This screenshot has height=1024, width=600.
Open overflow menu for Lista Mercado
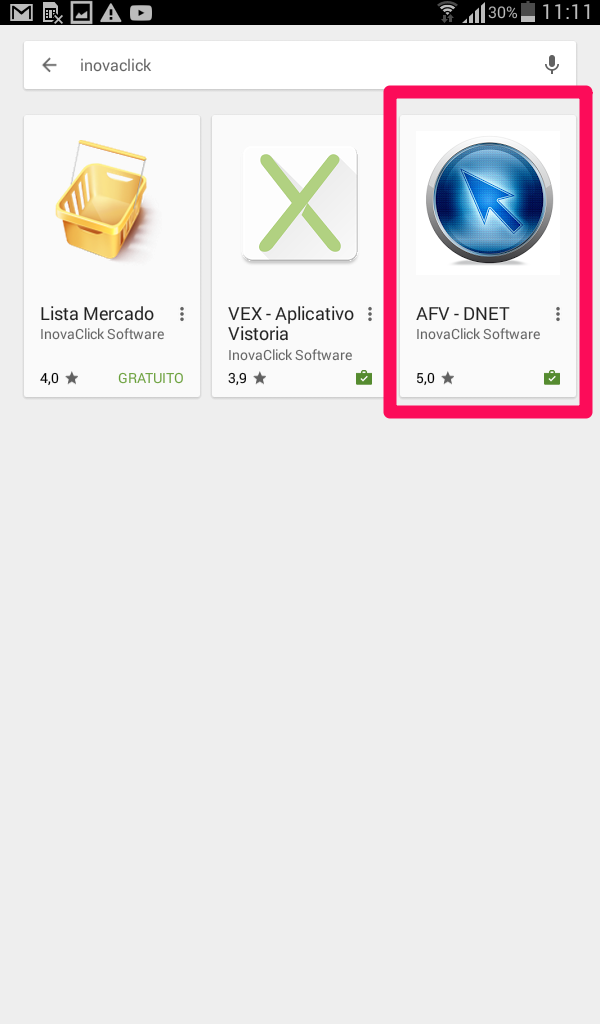coord(182,314)
